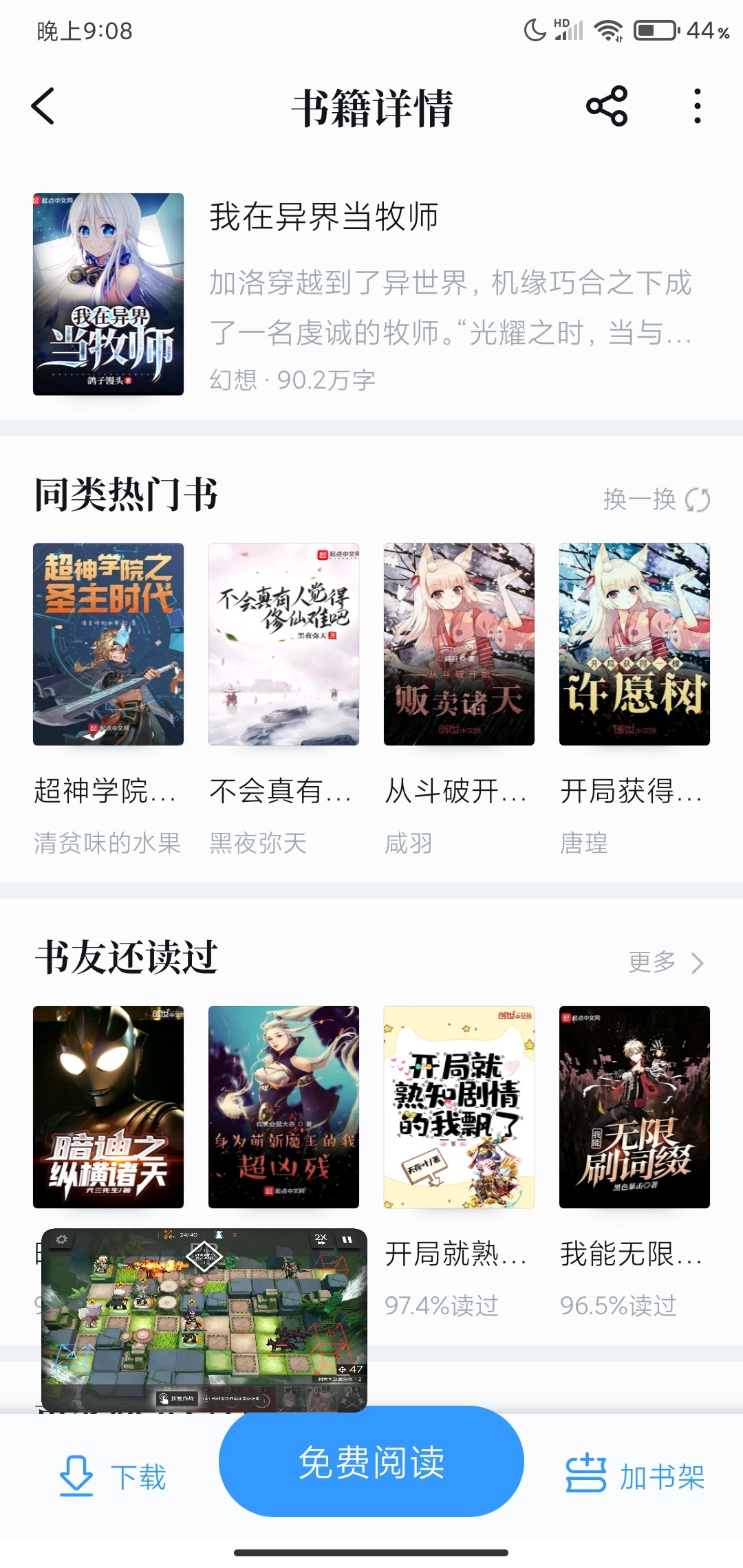The image size is (743, 1568).
Task: Open book 身为萌新魔王的我超凶残
Action: pos(283,1107)
